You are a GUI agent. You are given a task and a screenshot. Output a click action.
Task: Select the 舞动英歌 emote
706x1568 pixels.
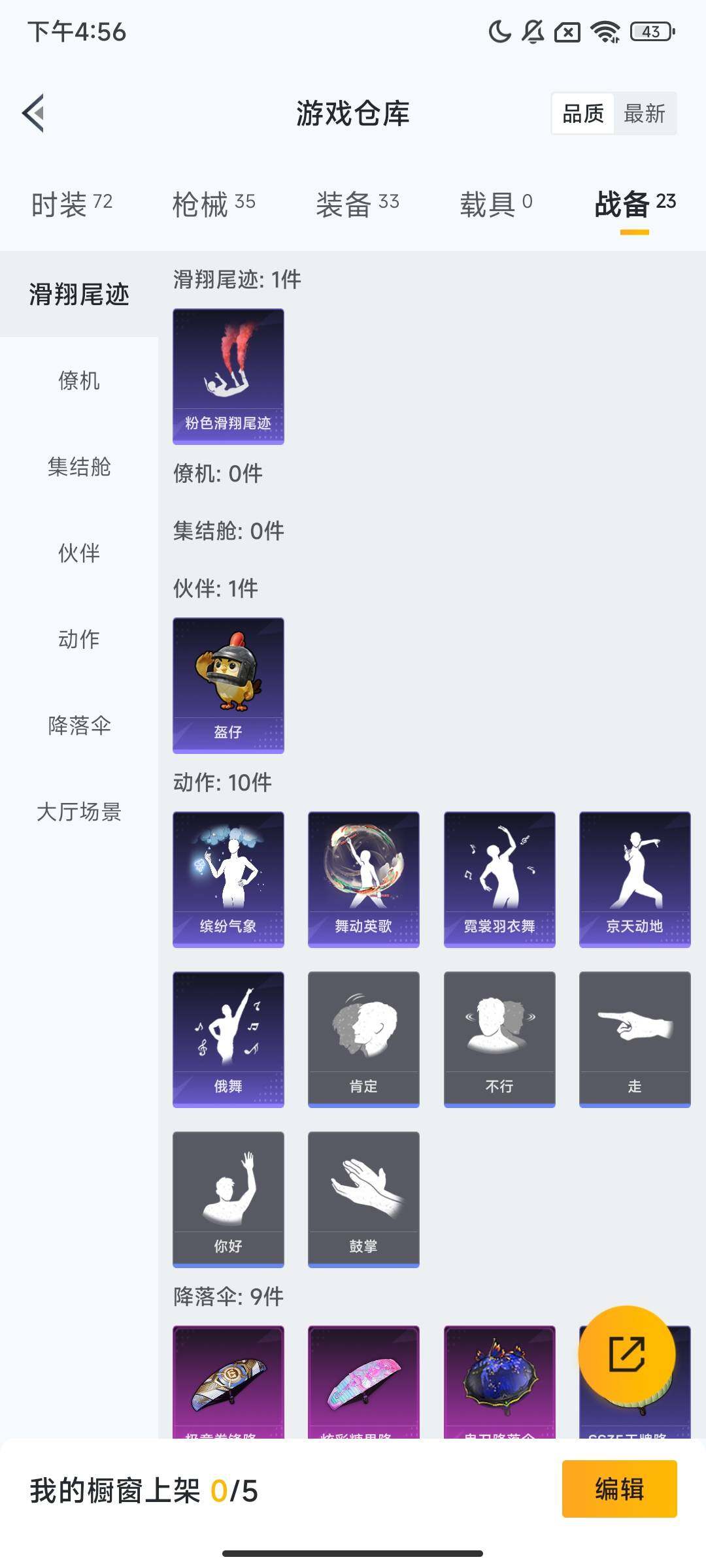tap(363, 879)
